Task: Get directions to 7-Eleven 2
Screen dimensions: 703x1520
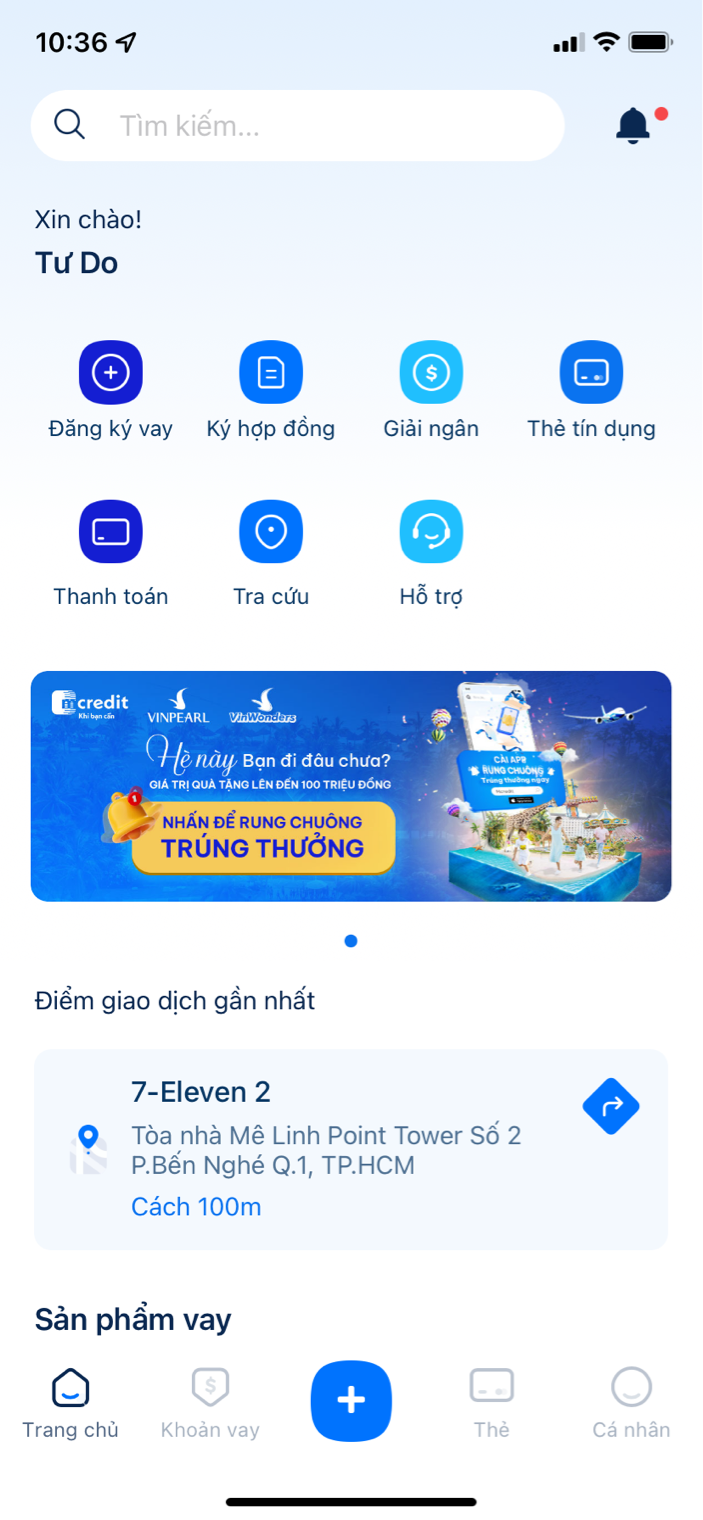Action: 611,1106
